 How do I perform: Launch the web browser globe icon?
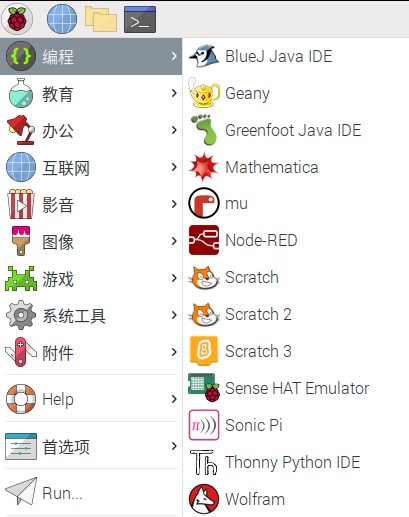pyautogui.click(x=62, y=19)
